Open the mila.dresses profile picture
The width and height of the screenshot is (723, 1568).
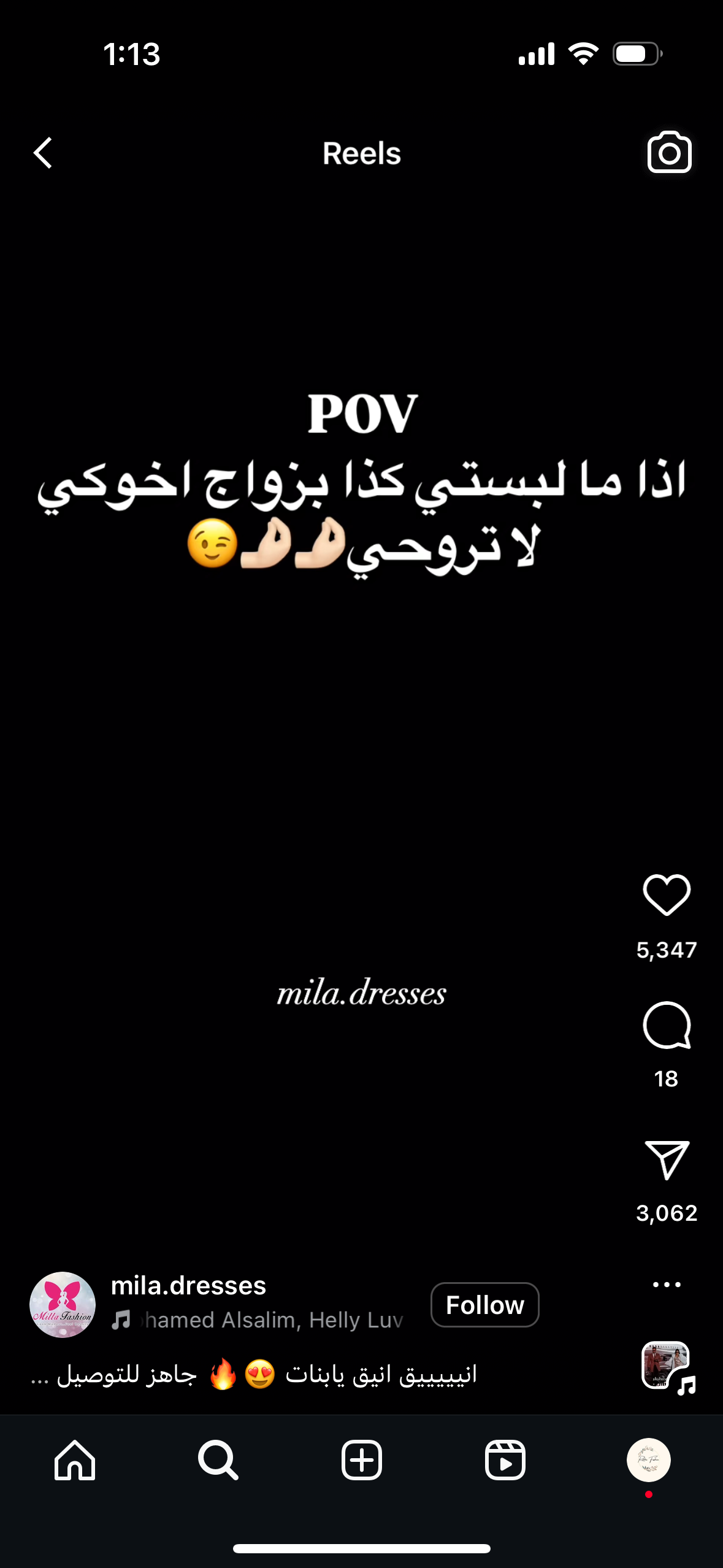(63, 1304)
